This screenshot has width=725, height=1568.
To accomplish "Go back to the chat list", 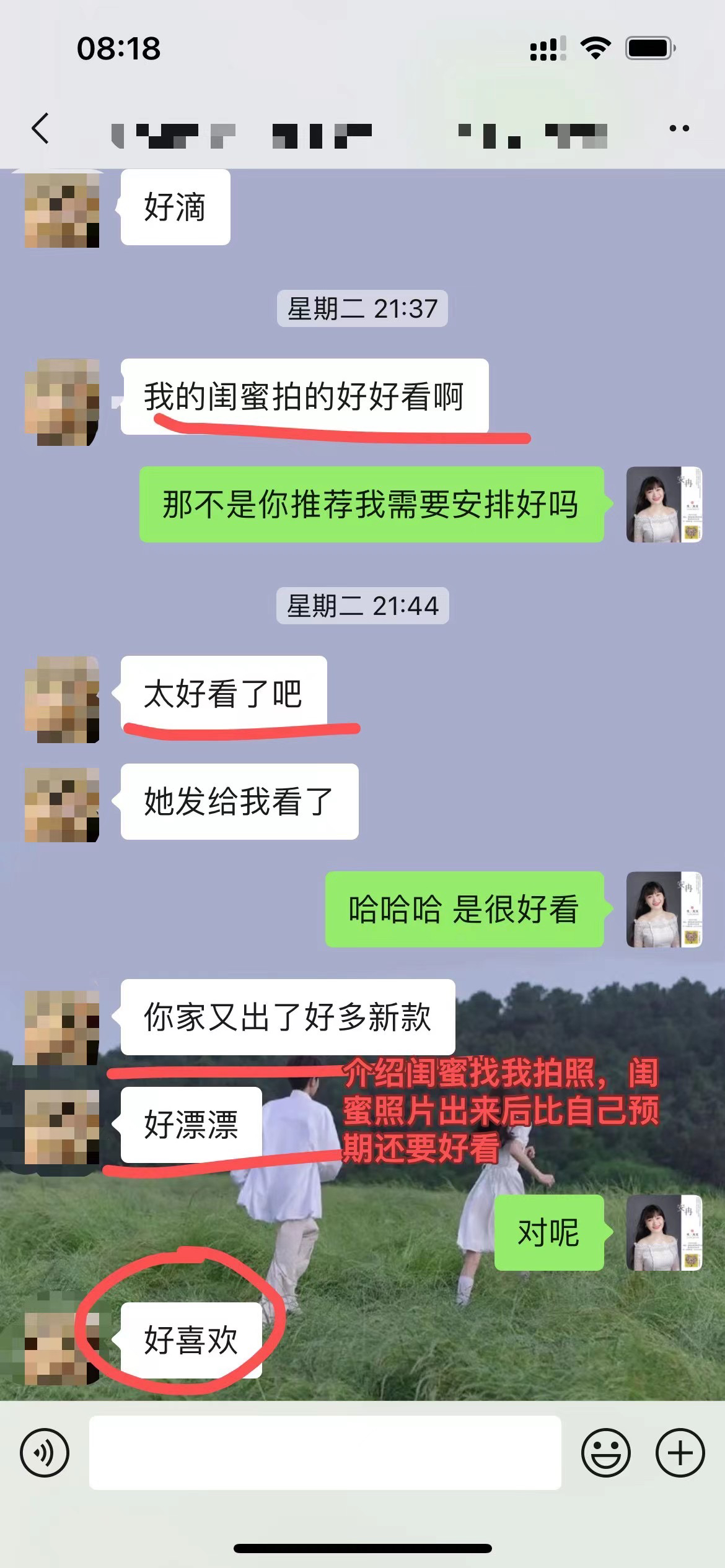I will (x=40, y=129).
